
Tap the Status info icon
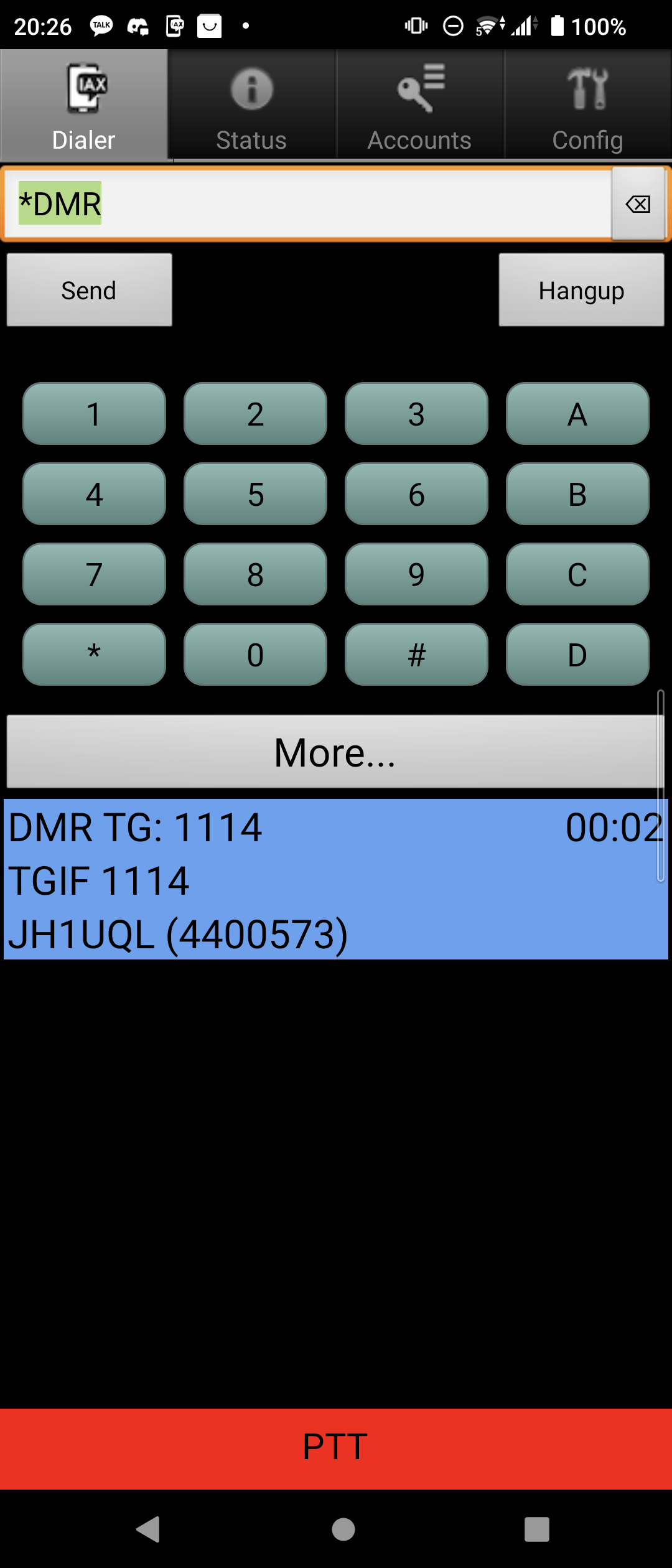tap(251, 88)
